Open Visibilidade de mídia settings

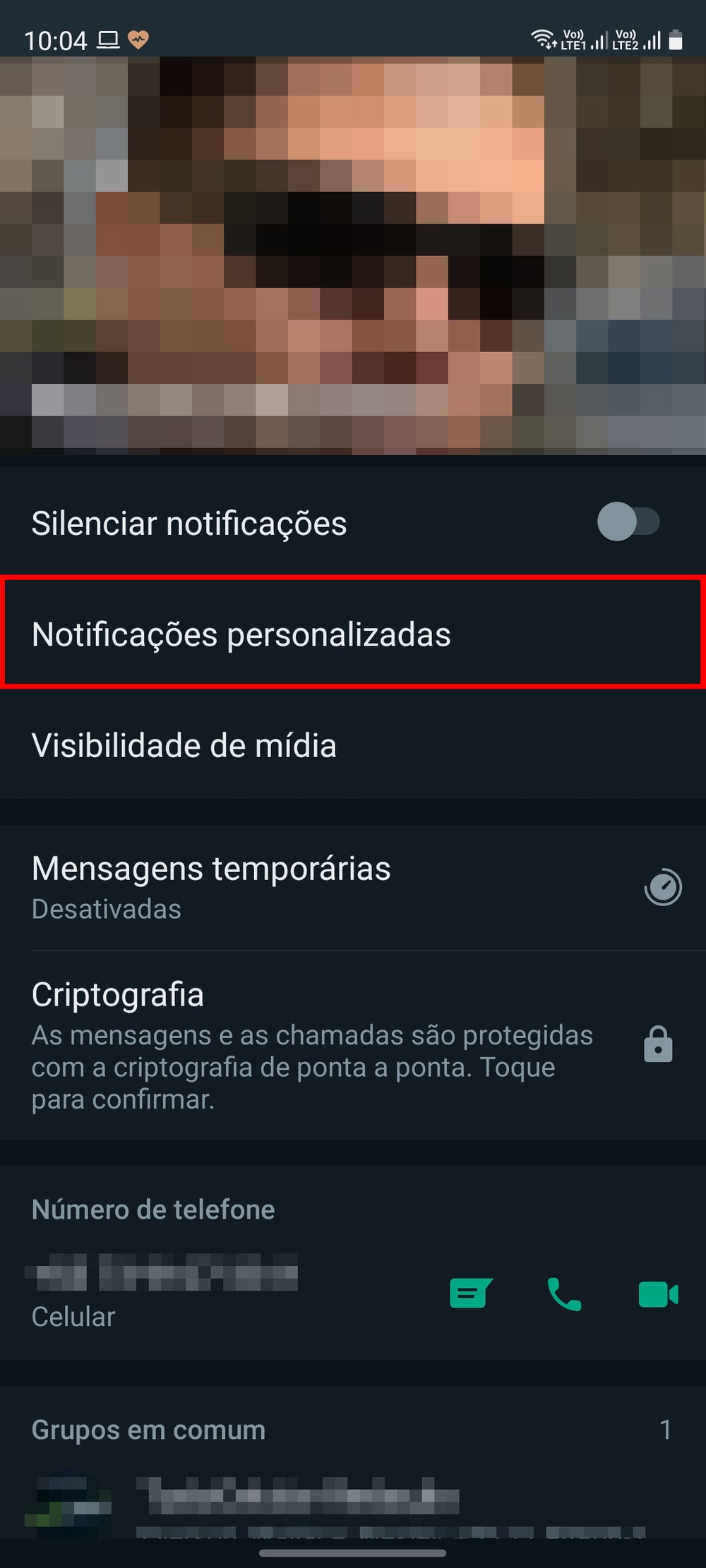click(353, 745)
